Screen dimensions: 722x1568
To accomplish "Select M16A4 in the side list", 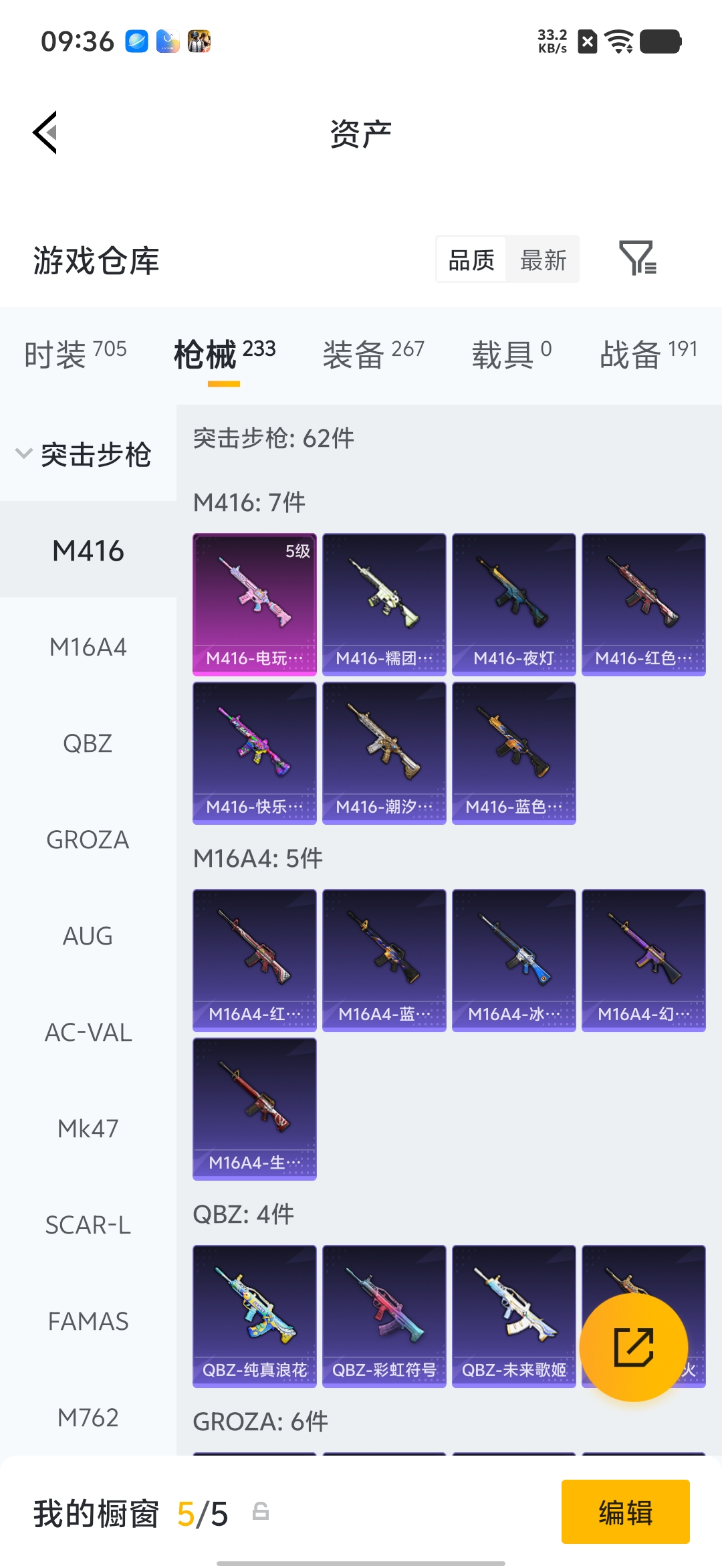I will 88,647.
